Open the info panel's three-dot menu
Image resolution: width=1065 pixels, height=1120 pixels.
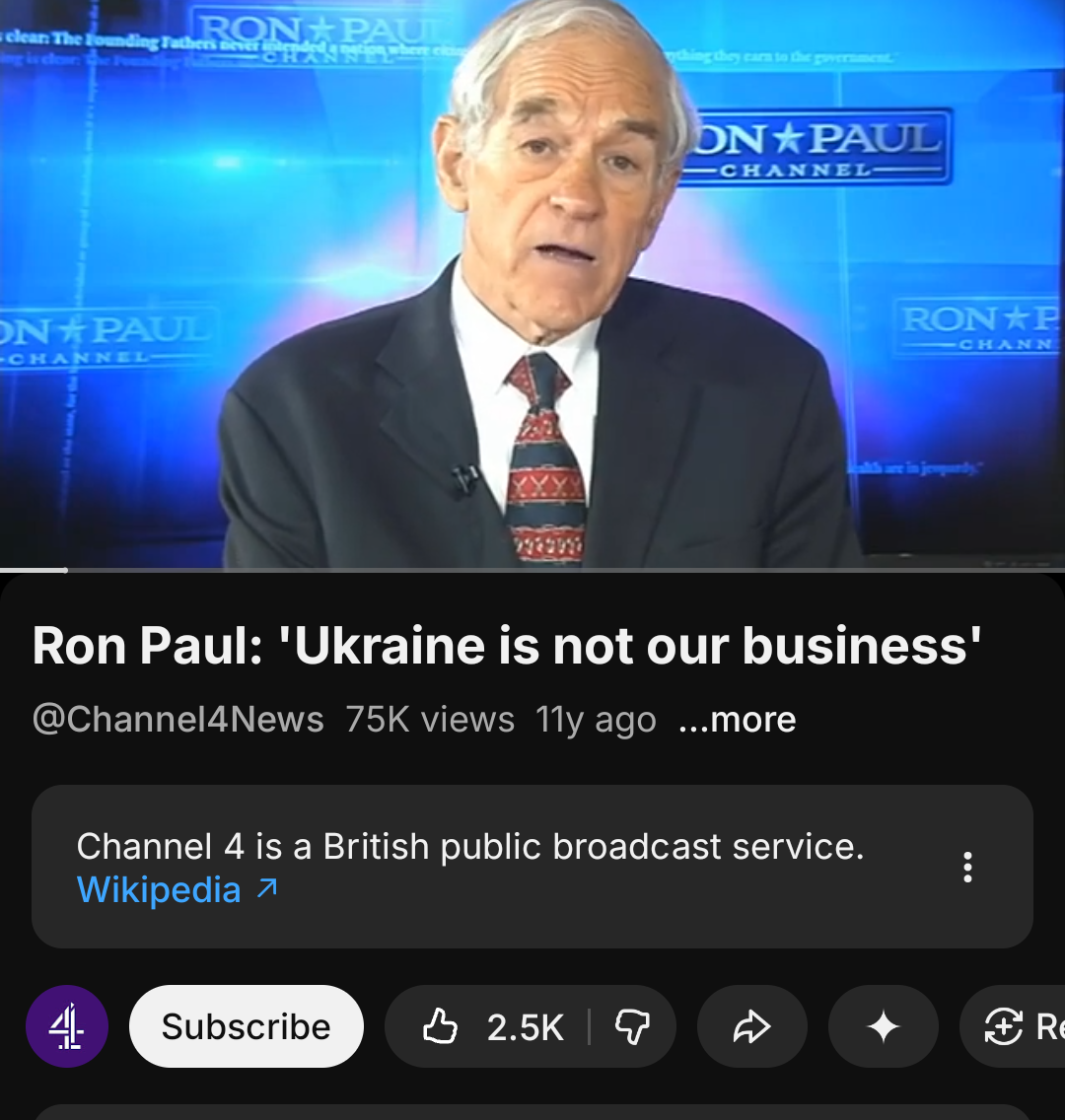pos(967,868)
